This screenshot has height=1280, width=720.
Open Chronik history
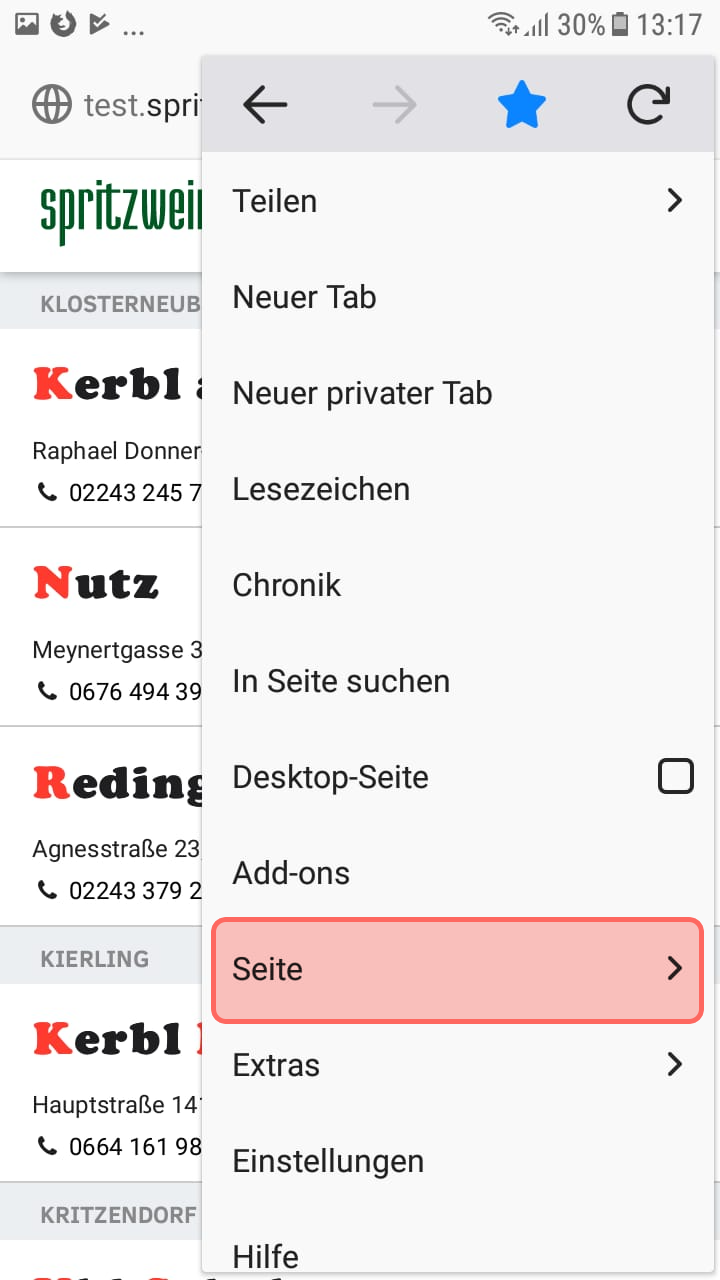pos(458,585)
